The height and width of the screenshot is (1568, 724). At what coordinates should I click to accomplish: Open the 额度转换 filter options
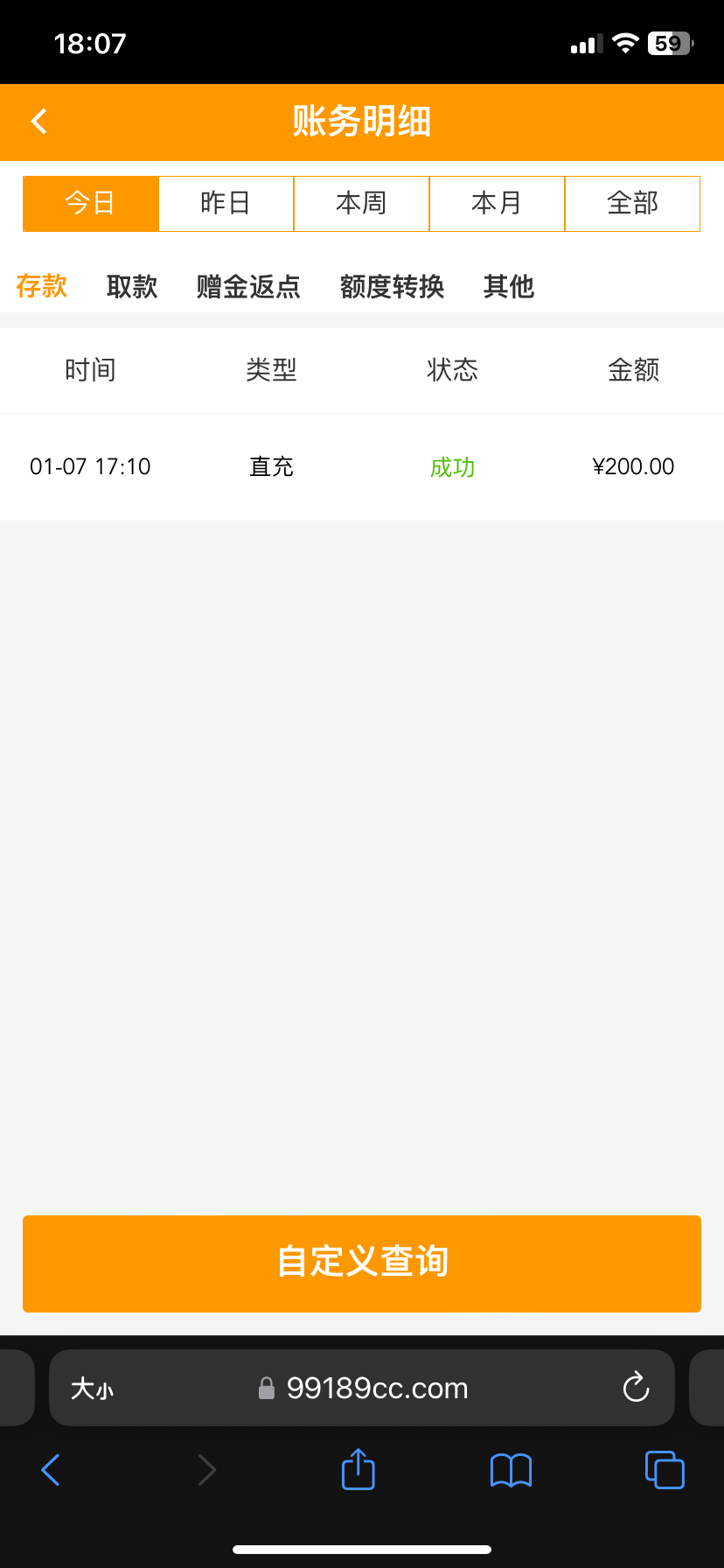pos(392,286)
